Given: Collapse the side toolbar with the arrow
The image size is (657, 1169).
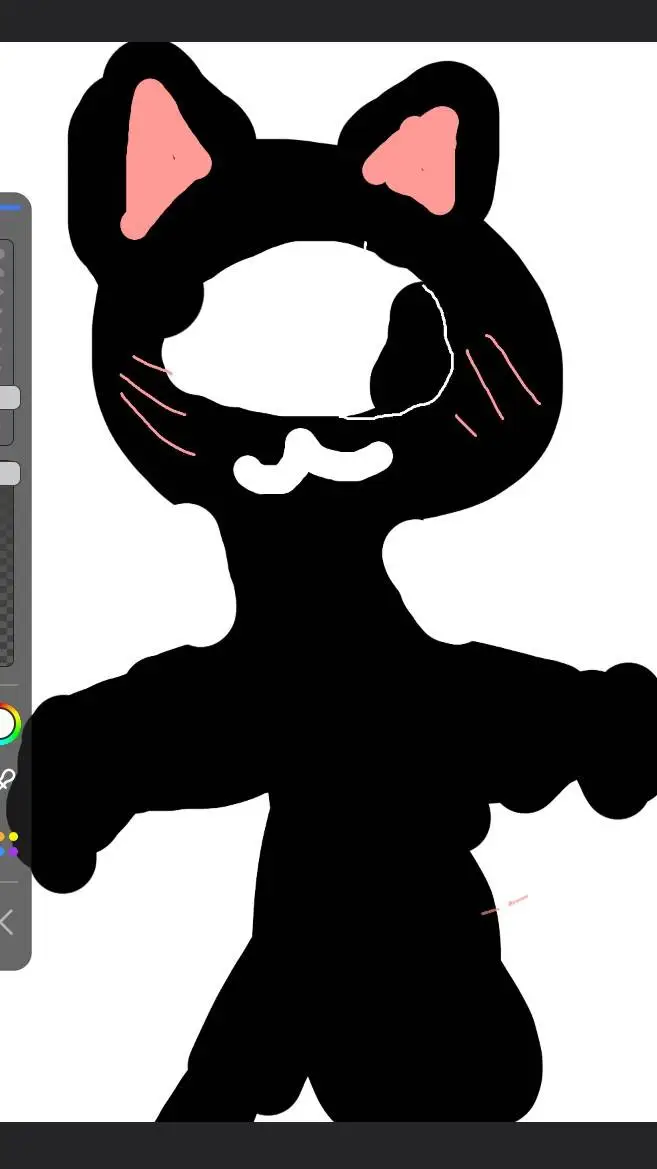Looking at the screenshot, I should pos(8,922).
